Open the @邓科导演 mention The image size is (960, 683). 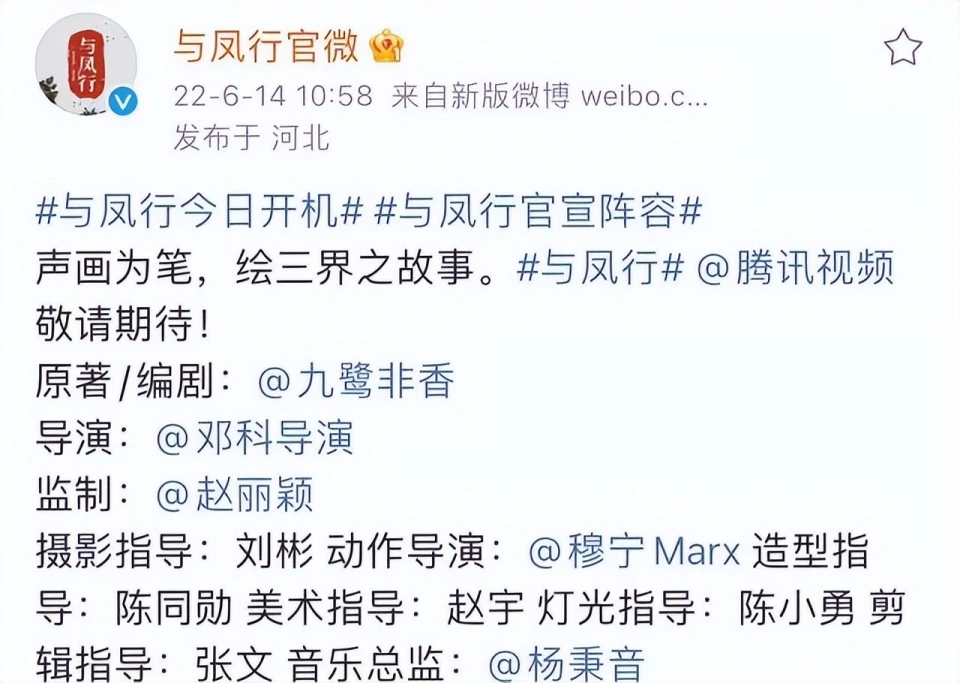coord(255,438)
